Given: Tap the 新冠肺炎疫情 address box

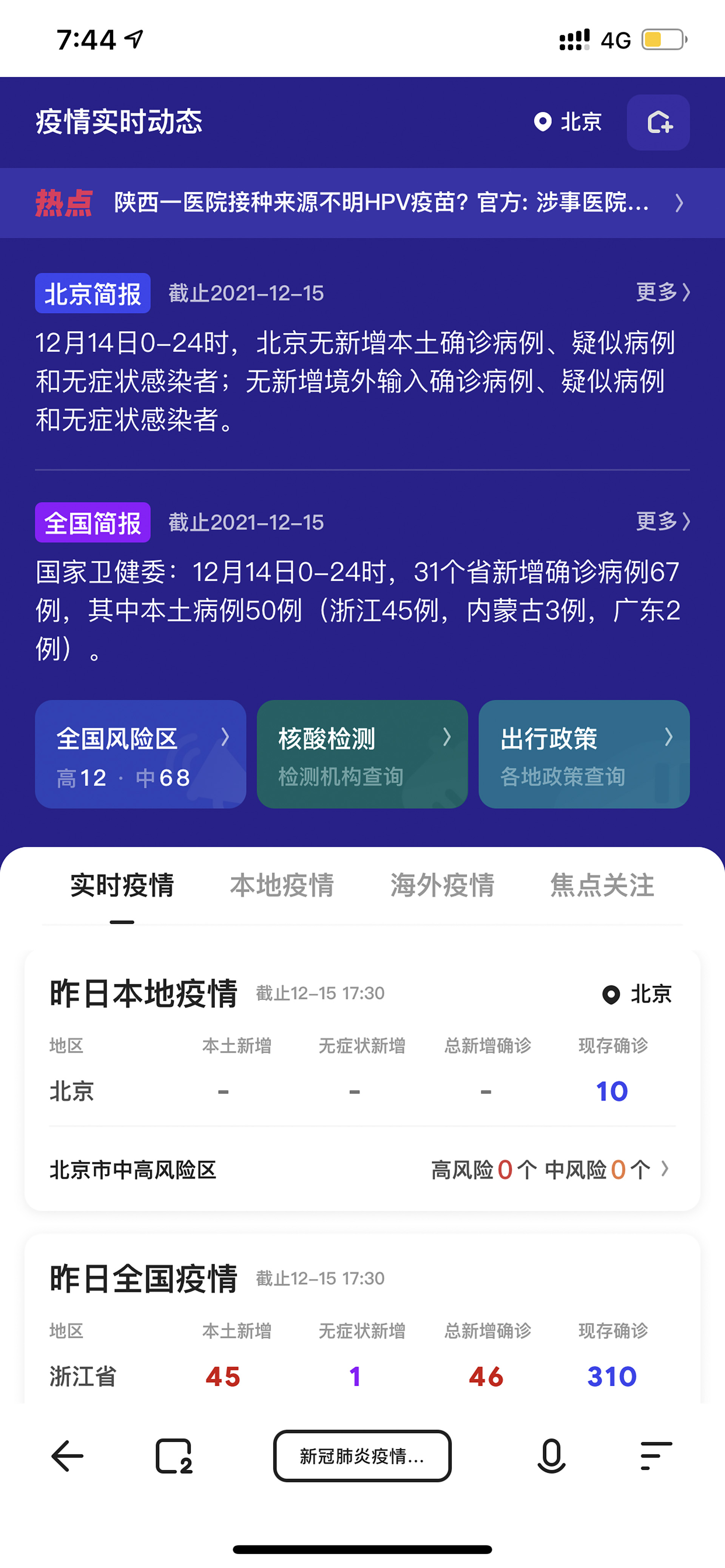Looking at the screenshot, I should [x=362, y=1456].
